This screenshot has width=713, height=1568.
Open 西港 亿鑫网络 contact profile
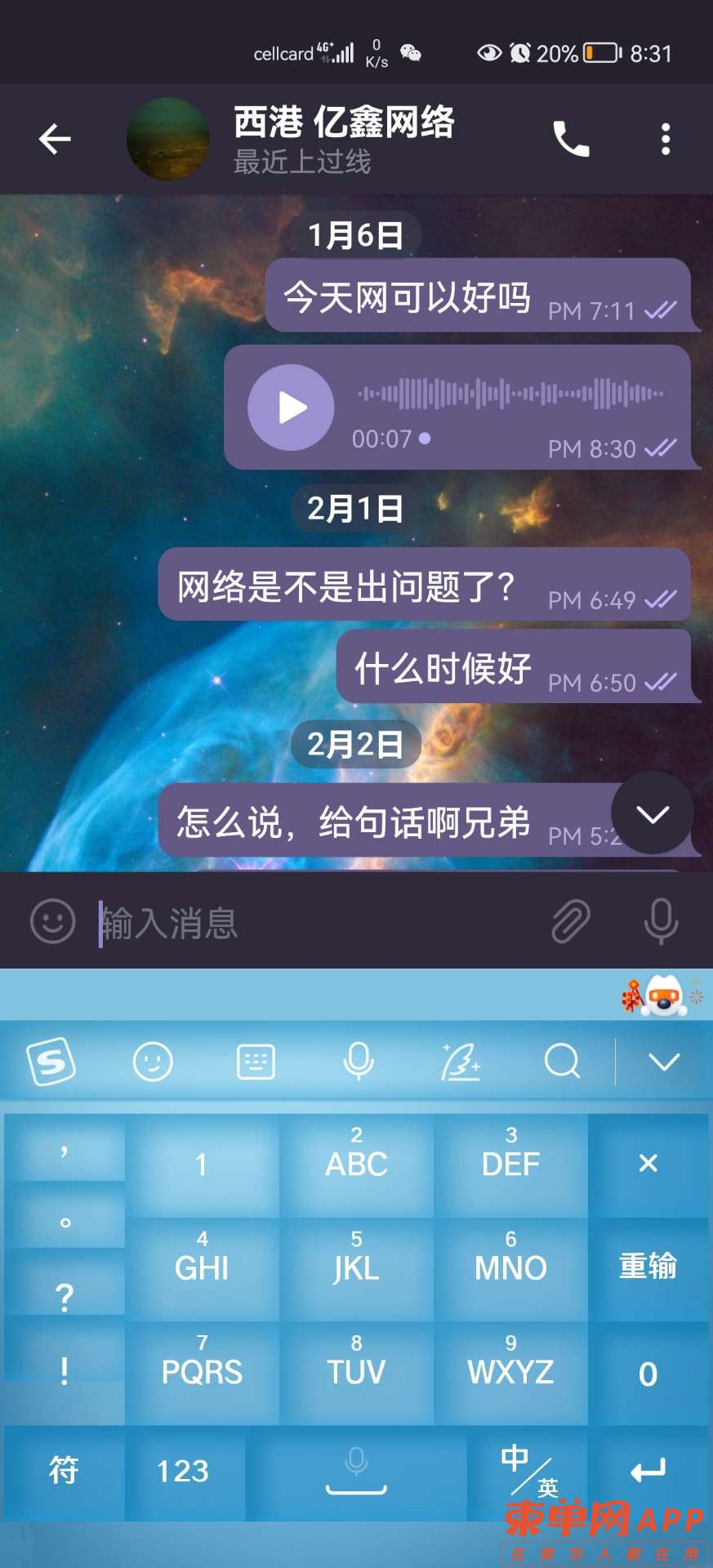coord(343,138)
